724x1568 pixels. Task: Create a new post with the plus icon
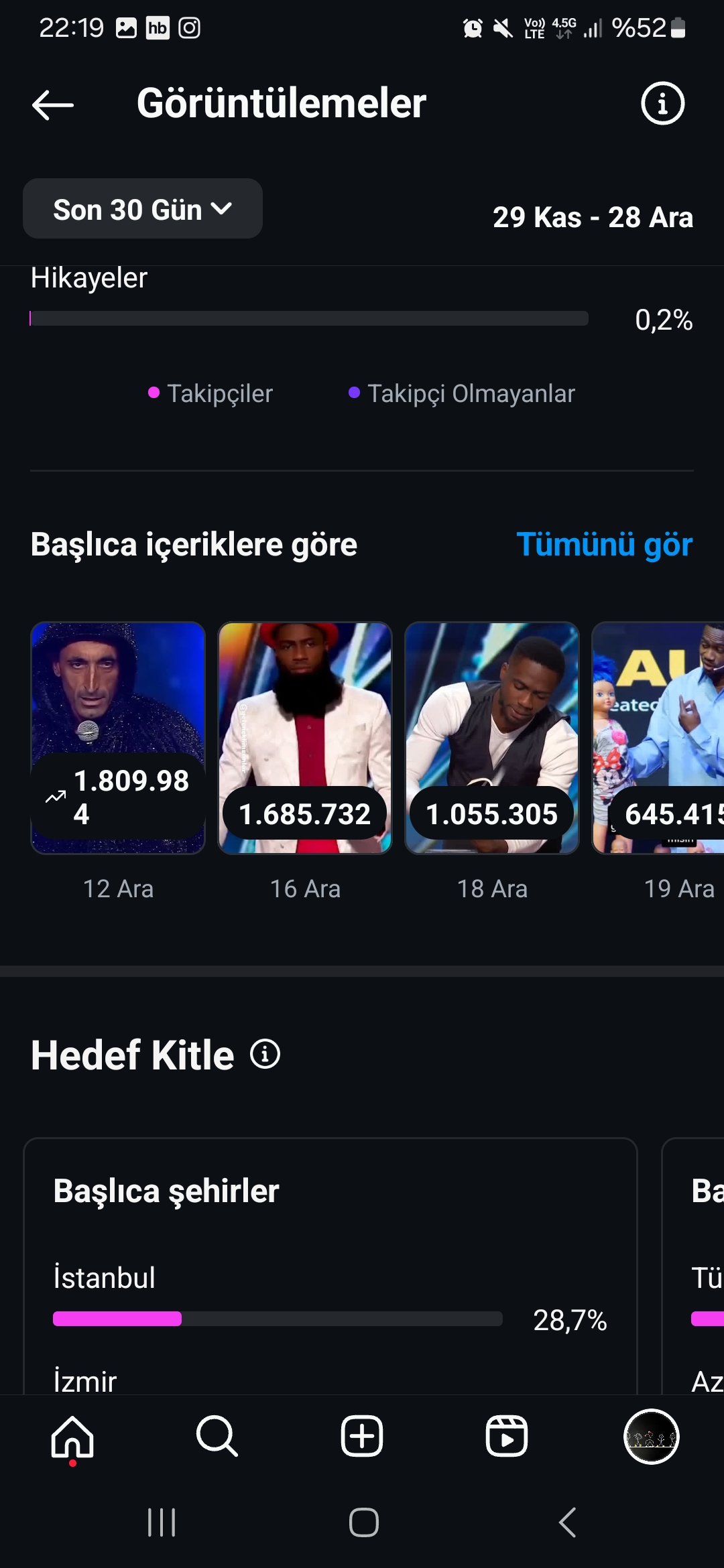[362, 1437]
